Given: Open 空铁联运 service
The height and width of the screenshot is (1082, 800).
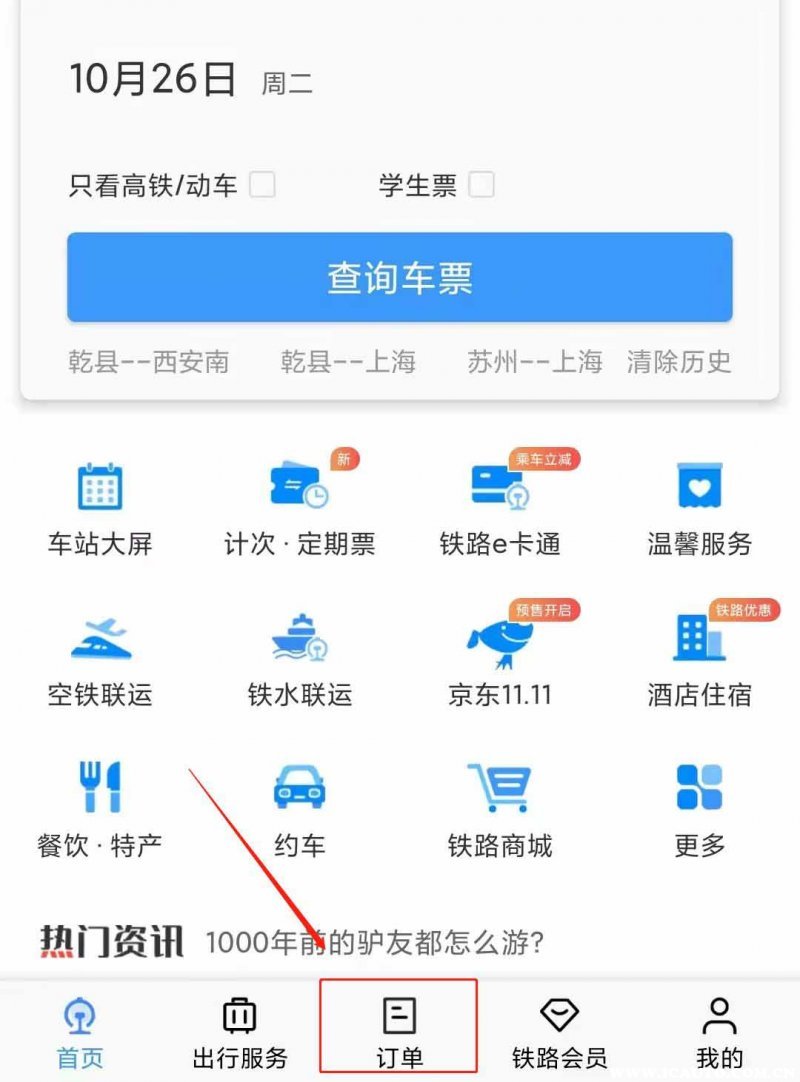Looking at the screenshot, I should pyautogui.click(x=100, y=660).
